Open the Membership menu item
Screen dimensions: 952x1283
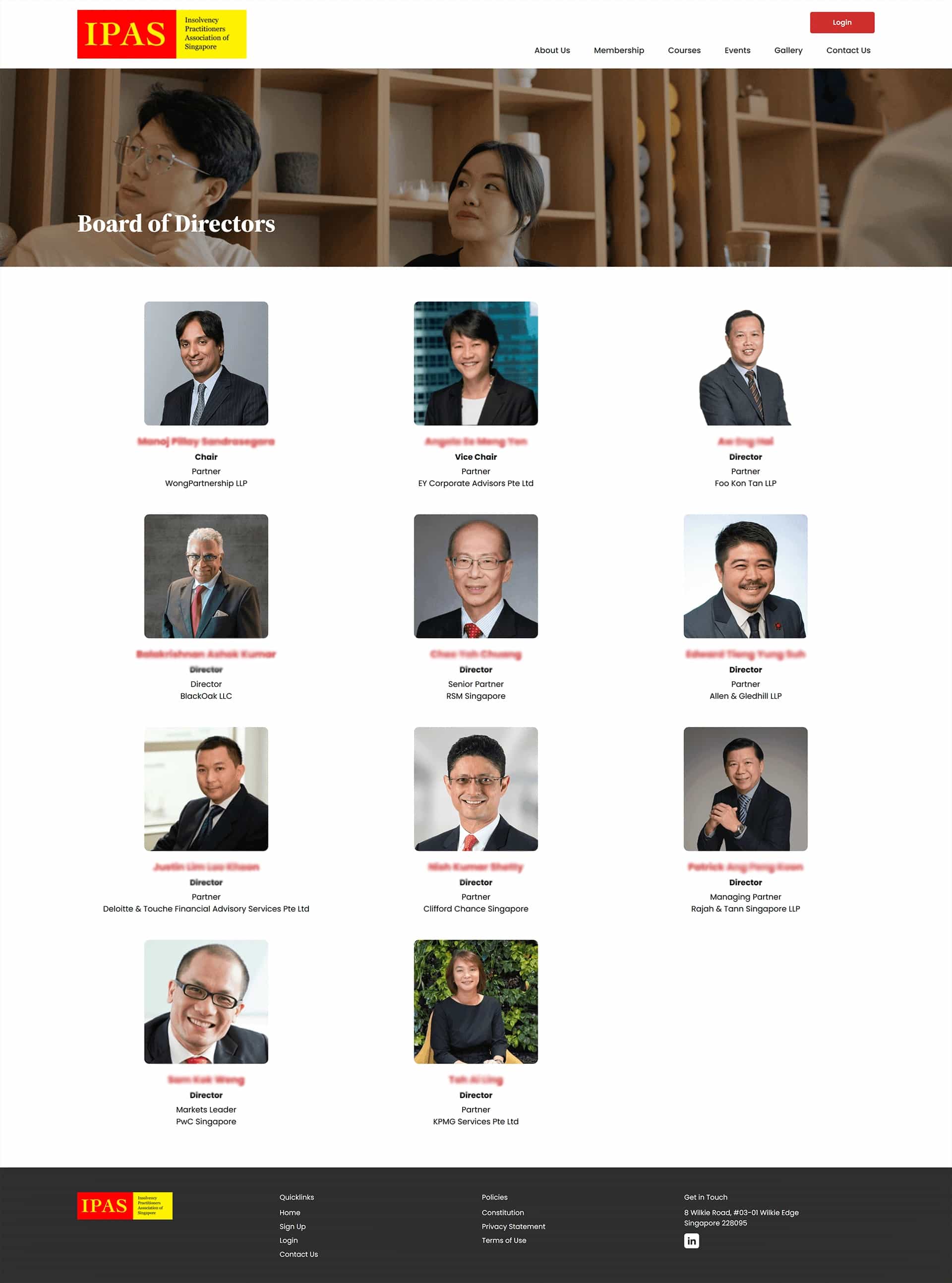click(x=618, y=50)
